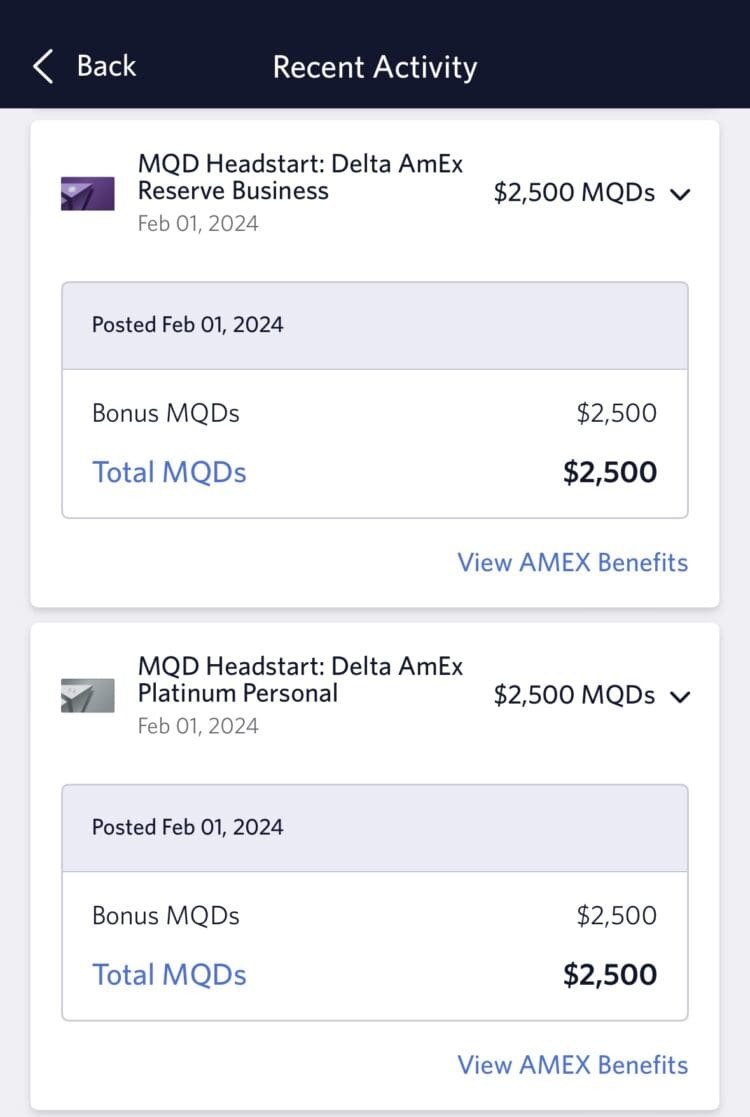
Task: Select the Bonus MQDs $2,500 row
Action: tap(375, 412)
